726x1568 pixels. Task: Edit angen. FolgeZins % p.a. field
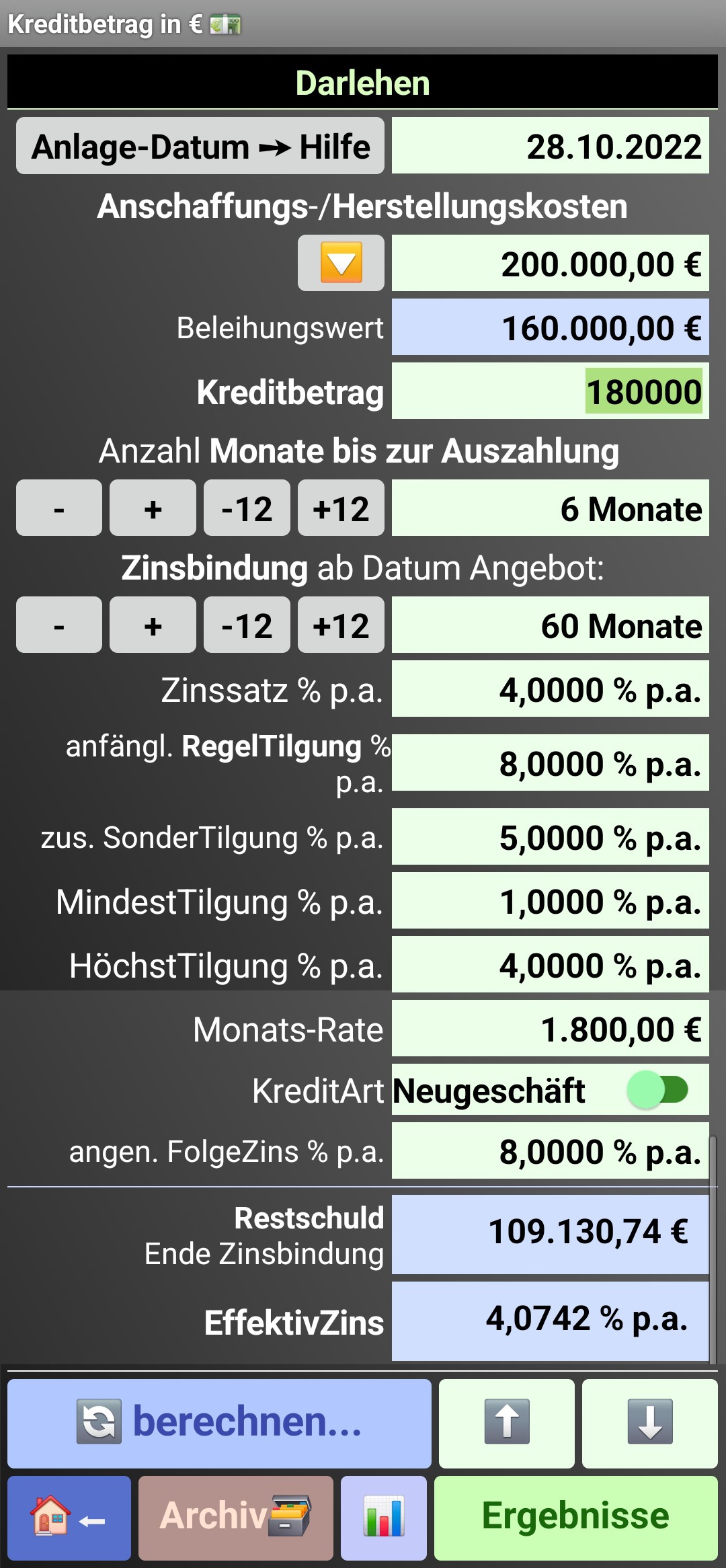[550, 1151]
